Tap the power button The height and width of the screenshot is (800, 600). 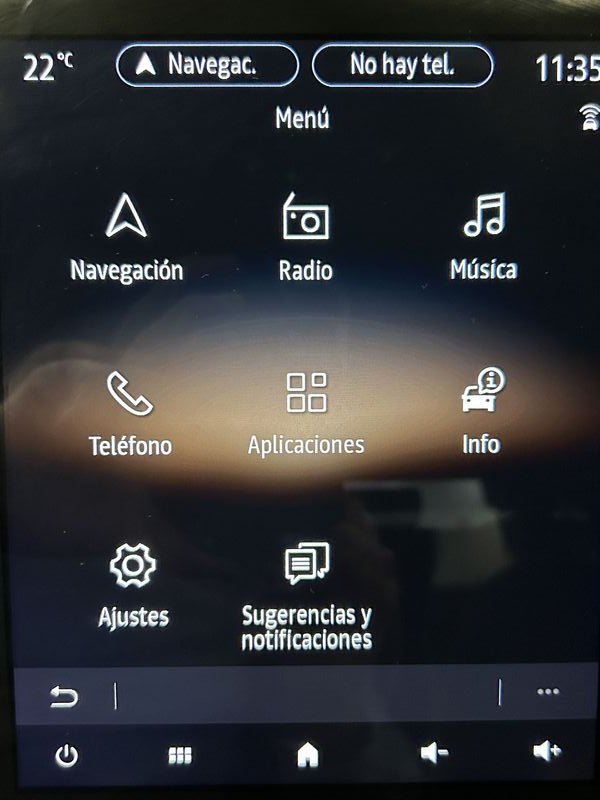click(x=66, y=756)
